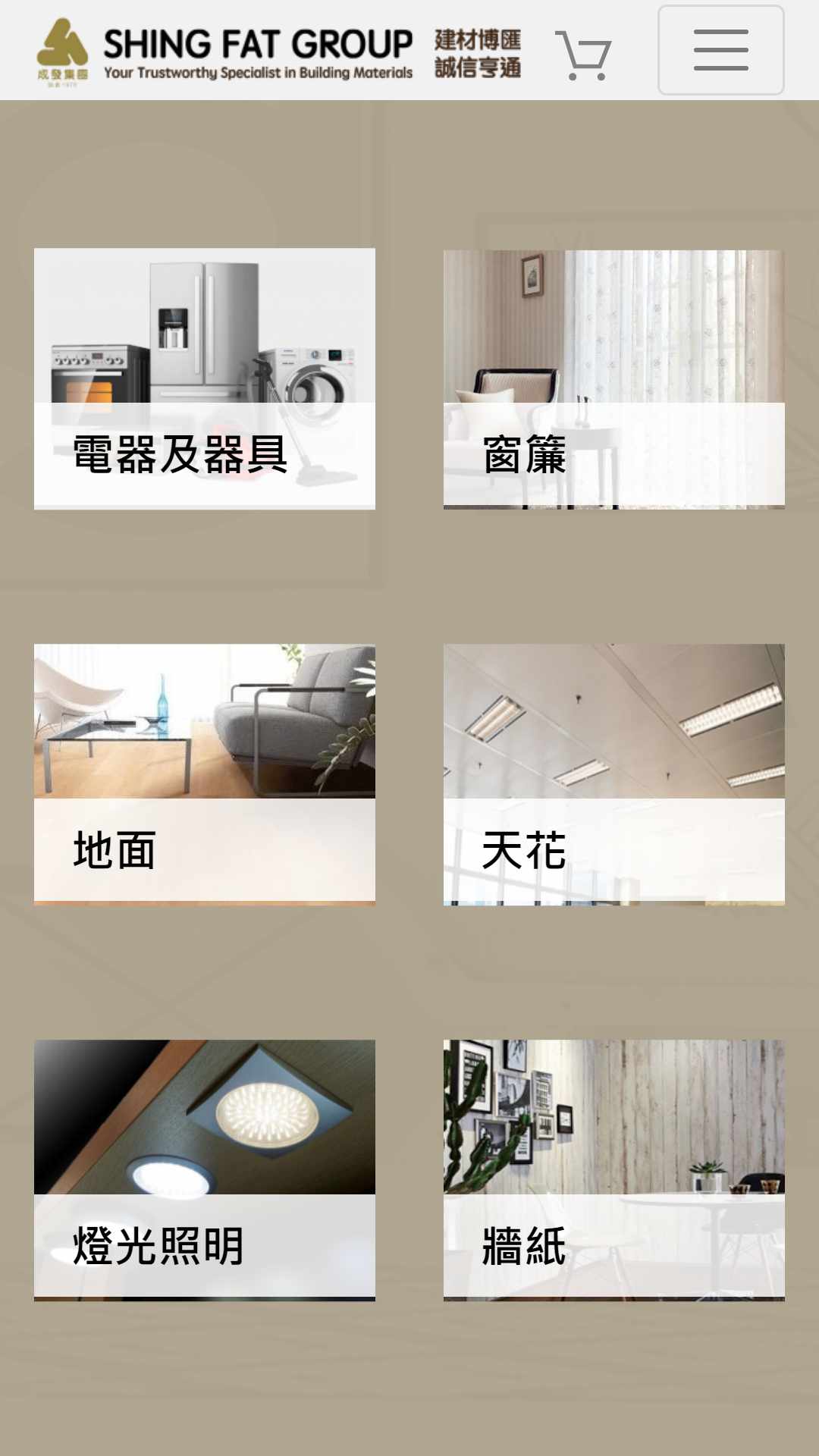Select the 燈光照明 lighting category

[x=205, y=1170]
